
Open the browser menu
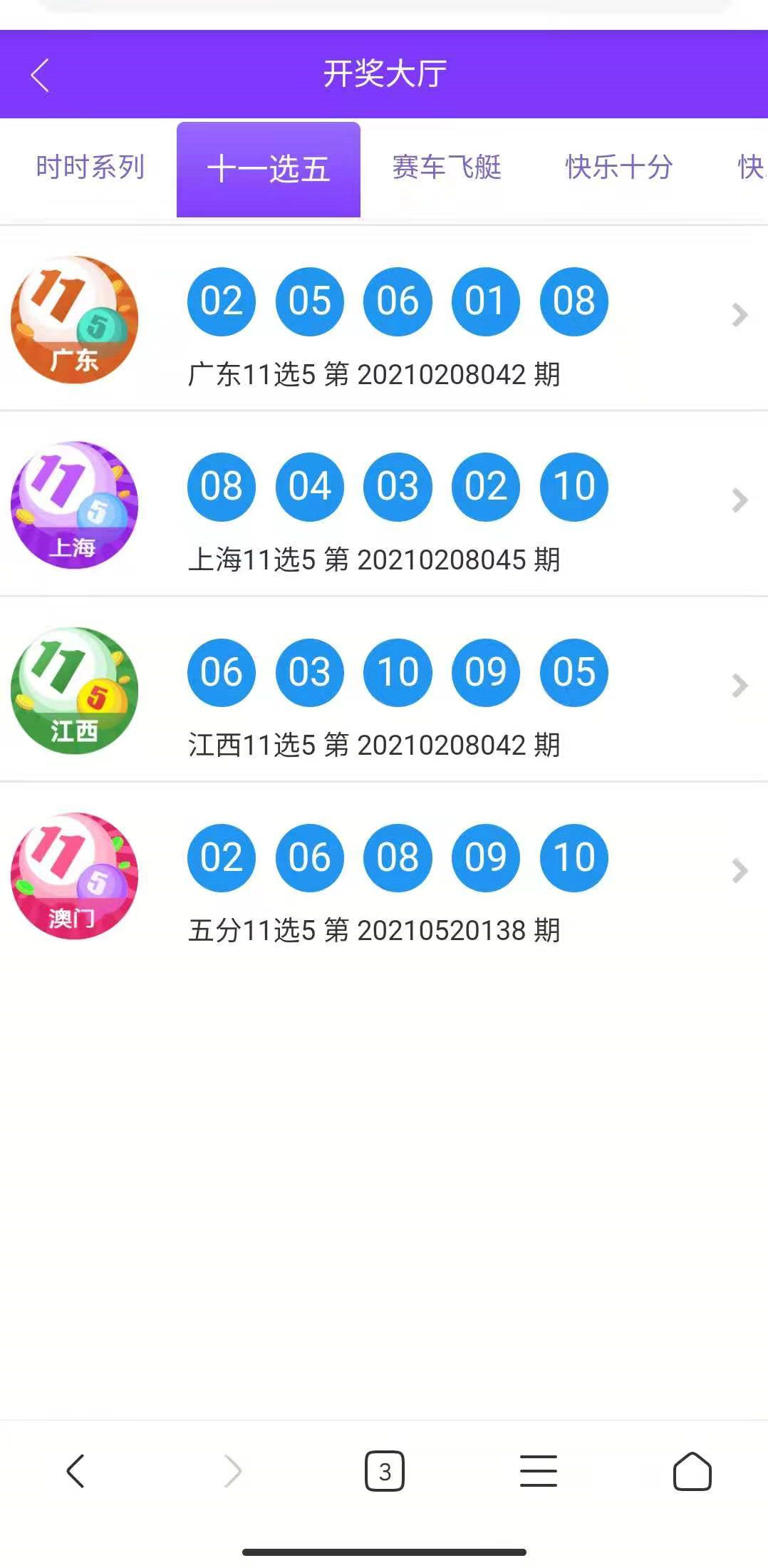pos(539,1471)
